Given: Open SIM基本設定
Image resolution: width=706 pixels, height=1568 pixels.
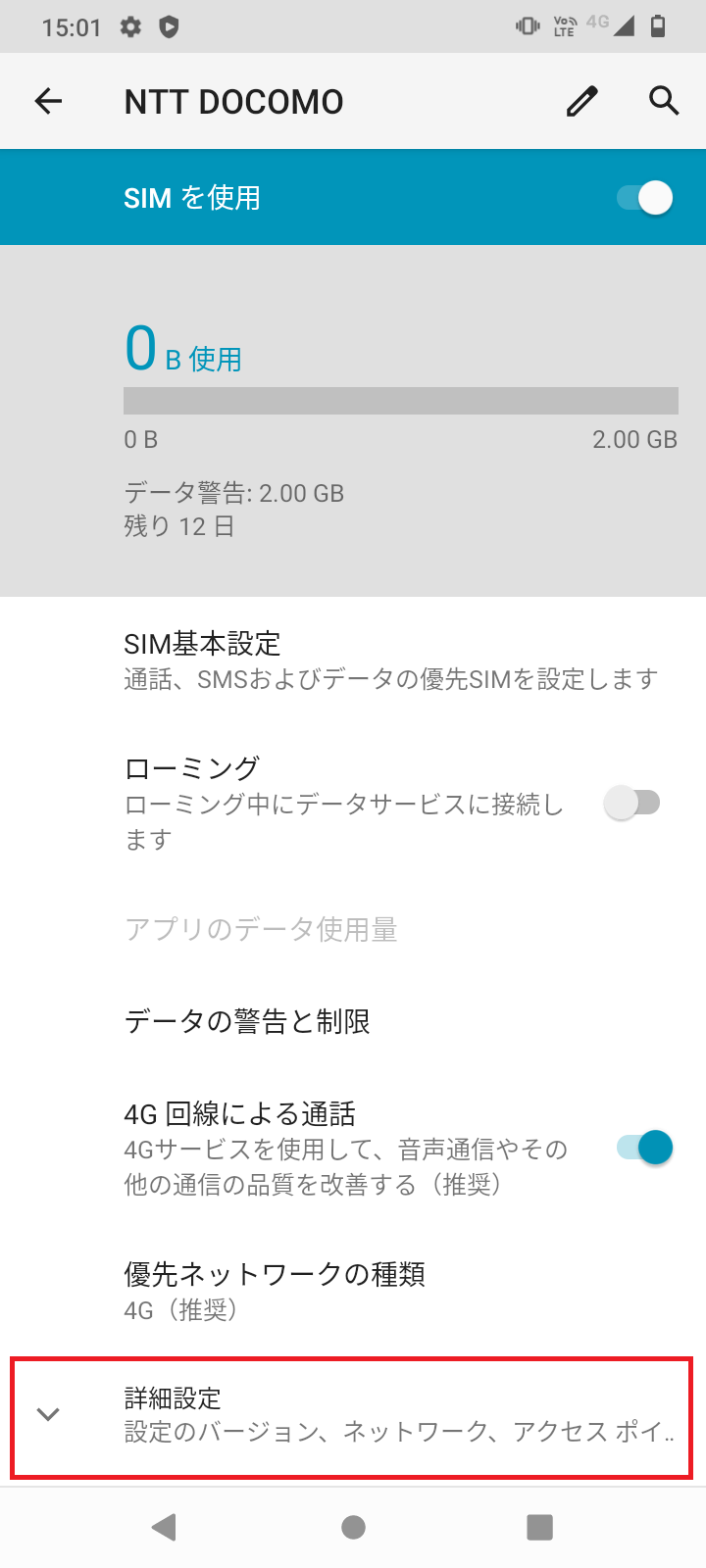Looking at the screenshot, I should (353, 661).
